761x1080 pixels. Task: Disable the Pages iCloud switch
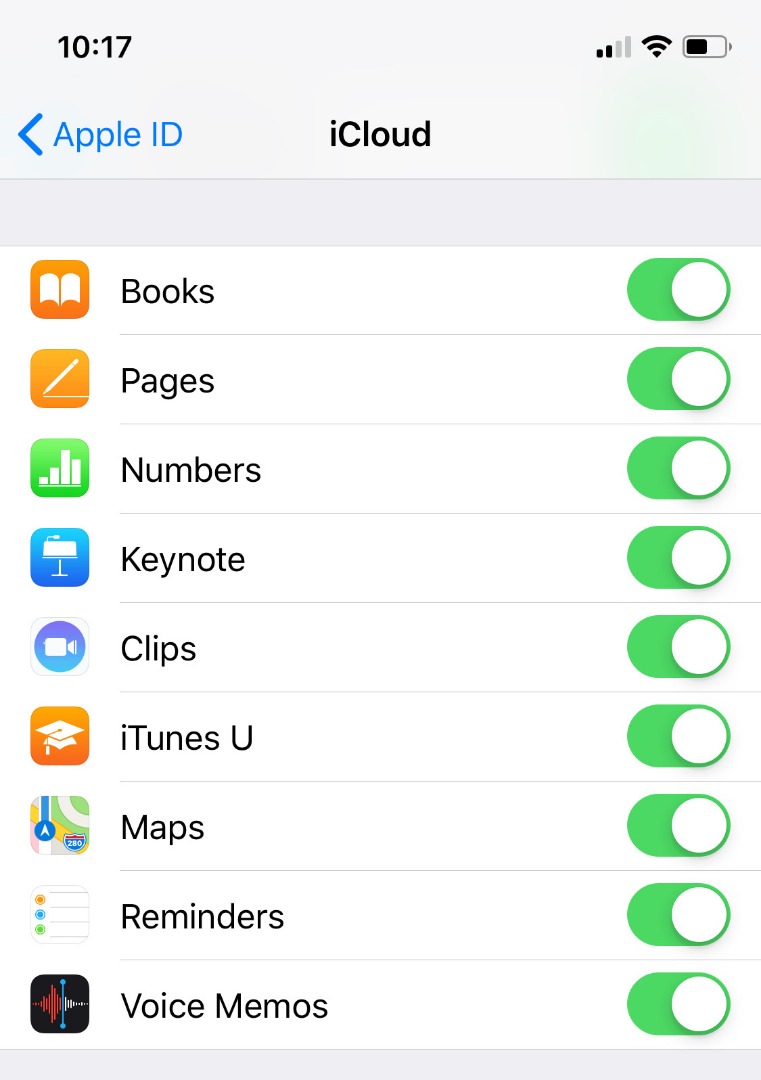(x=678, y=380)
